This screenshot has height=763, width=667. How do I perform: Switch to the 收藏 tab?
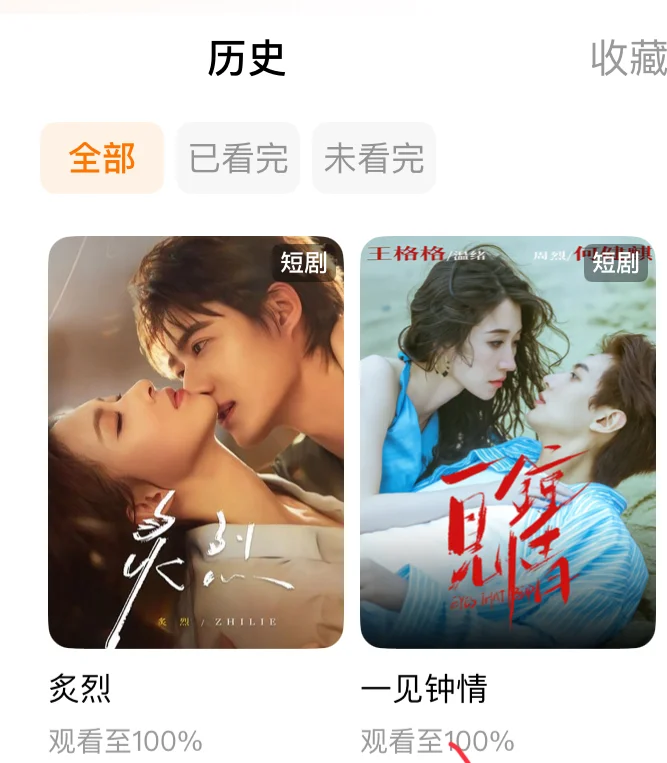click(628, 58)
